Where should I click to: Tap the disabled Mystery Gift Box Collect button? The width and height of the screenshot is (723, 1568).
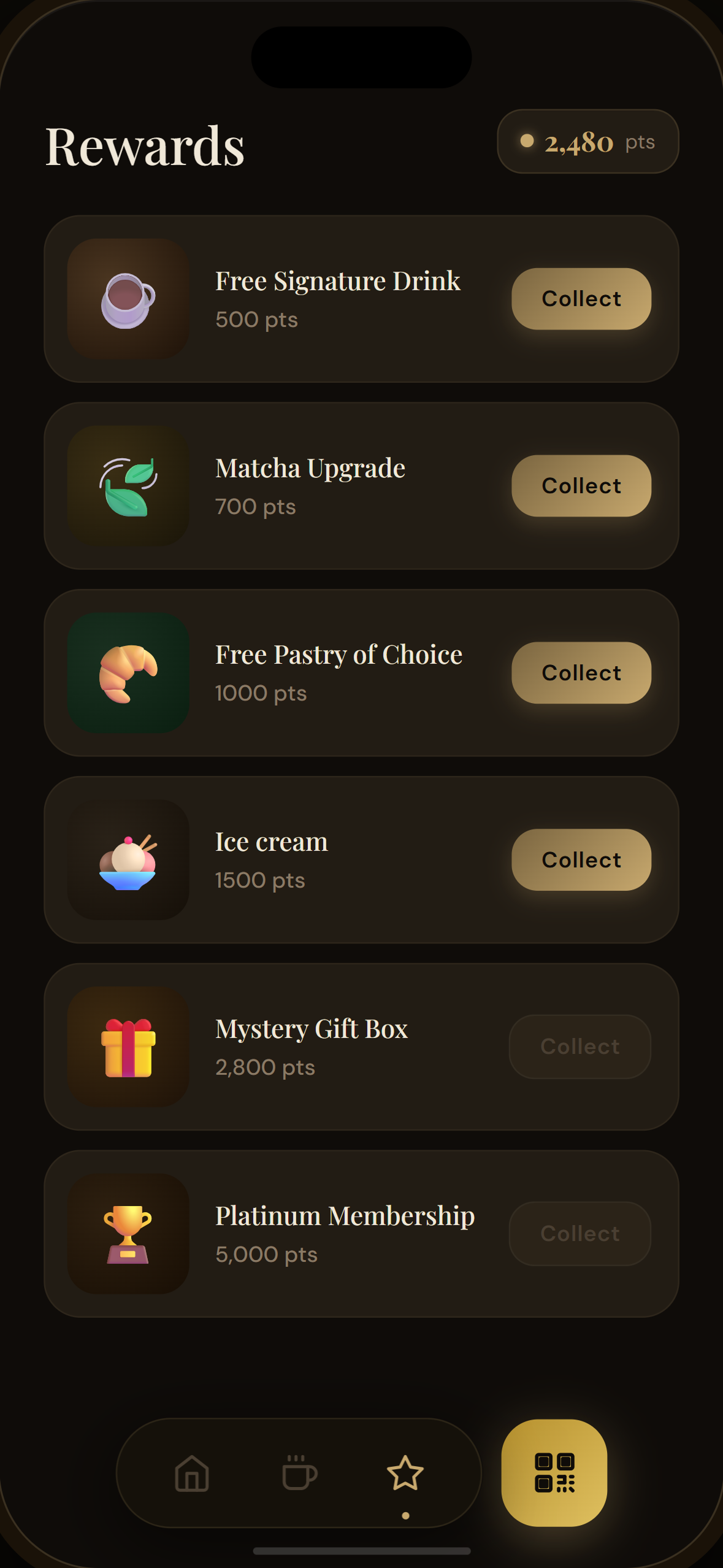point(579,1047)
